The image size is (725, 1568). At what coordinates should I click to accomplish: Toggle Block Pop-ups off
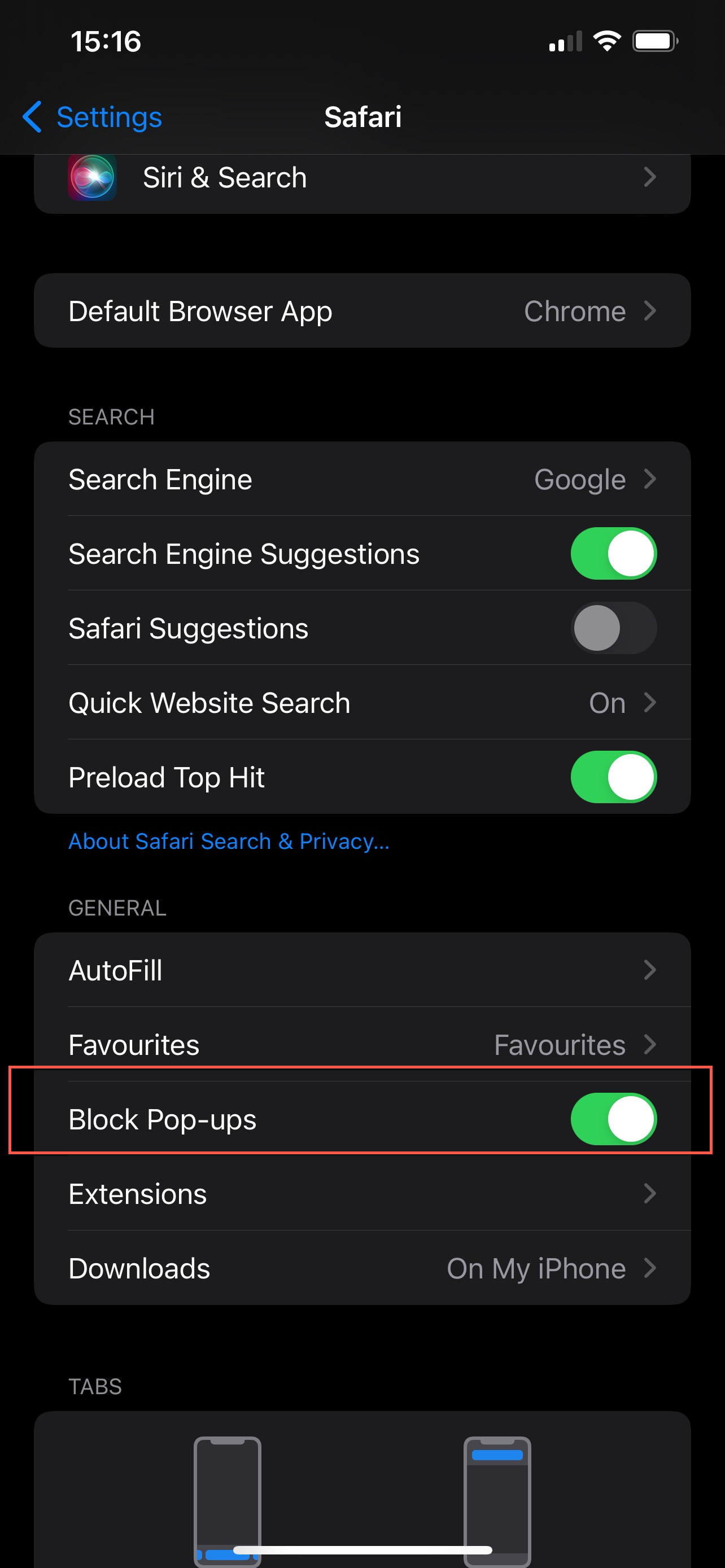[613, 1119]
